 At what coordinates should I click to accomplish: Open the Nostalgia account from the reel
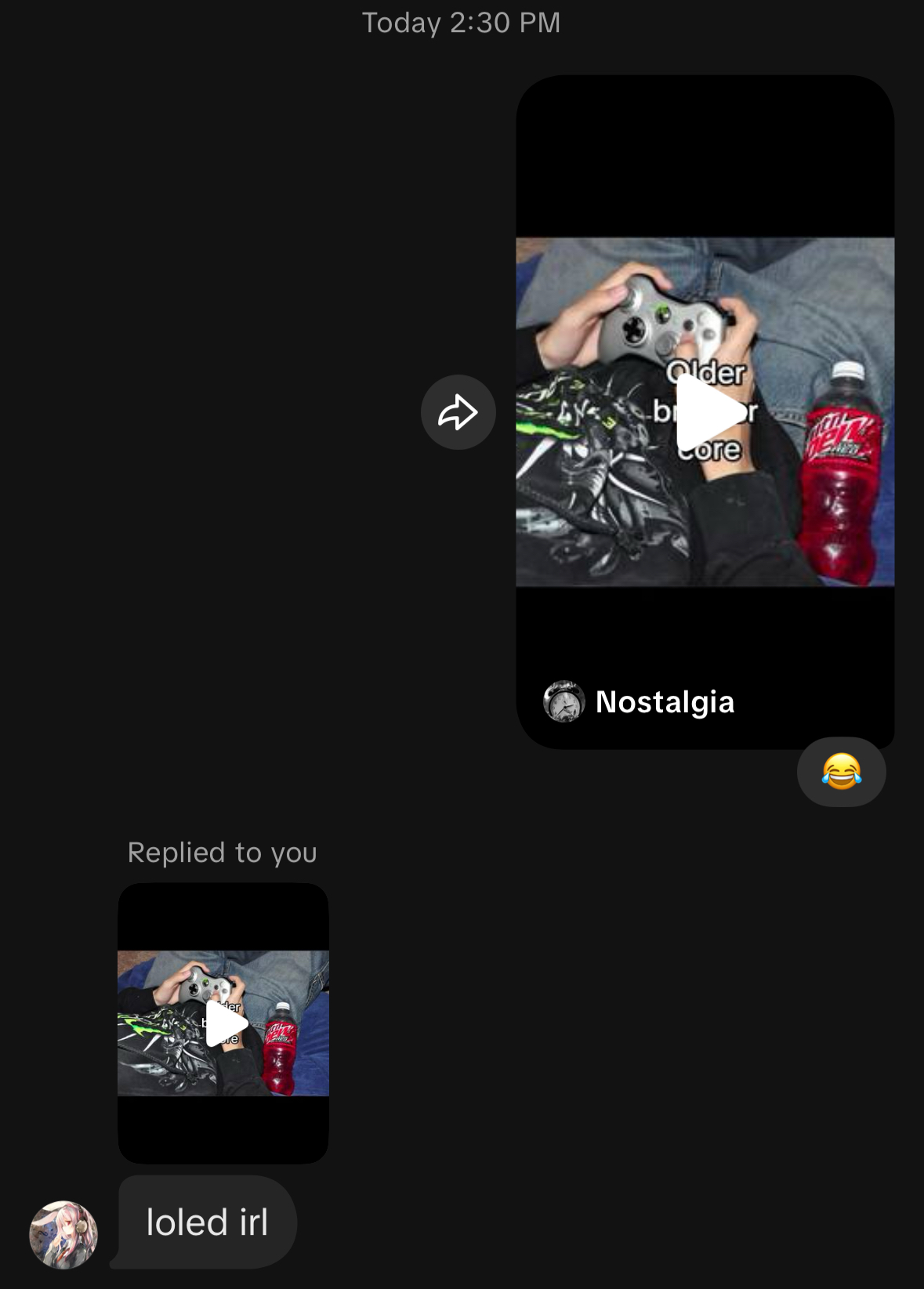point(664,701)
